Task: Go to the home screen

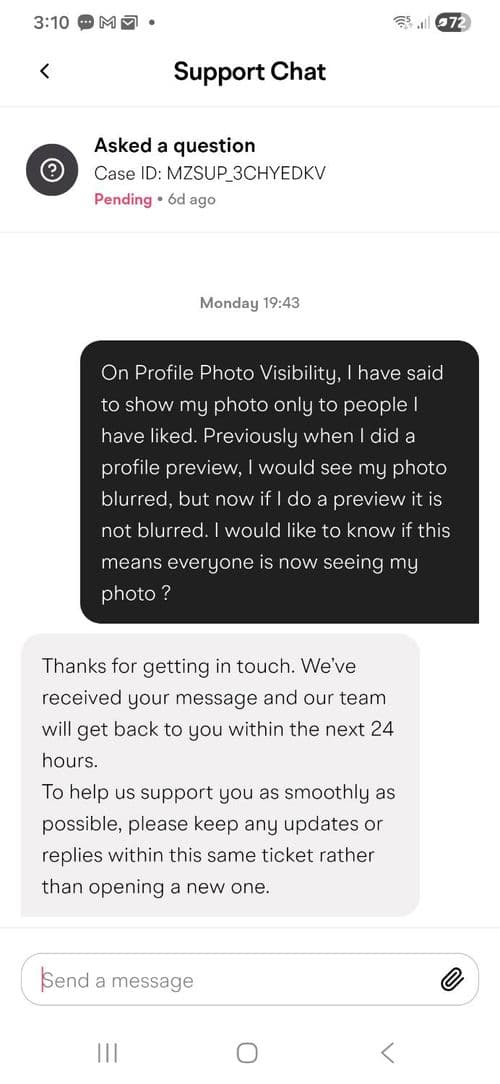Action: [247, 1052]
